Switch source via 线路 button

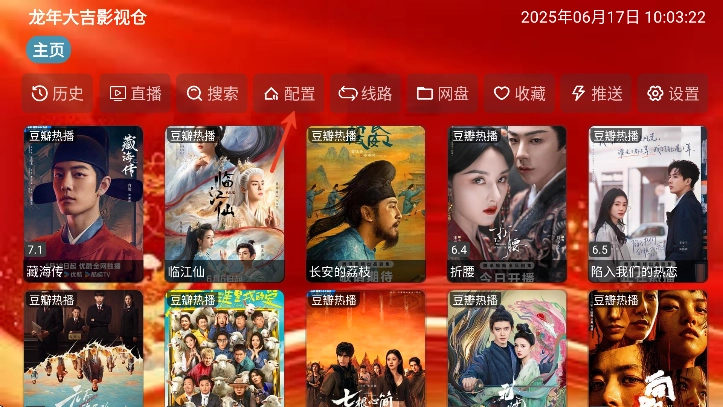click(366, 94)
